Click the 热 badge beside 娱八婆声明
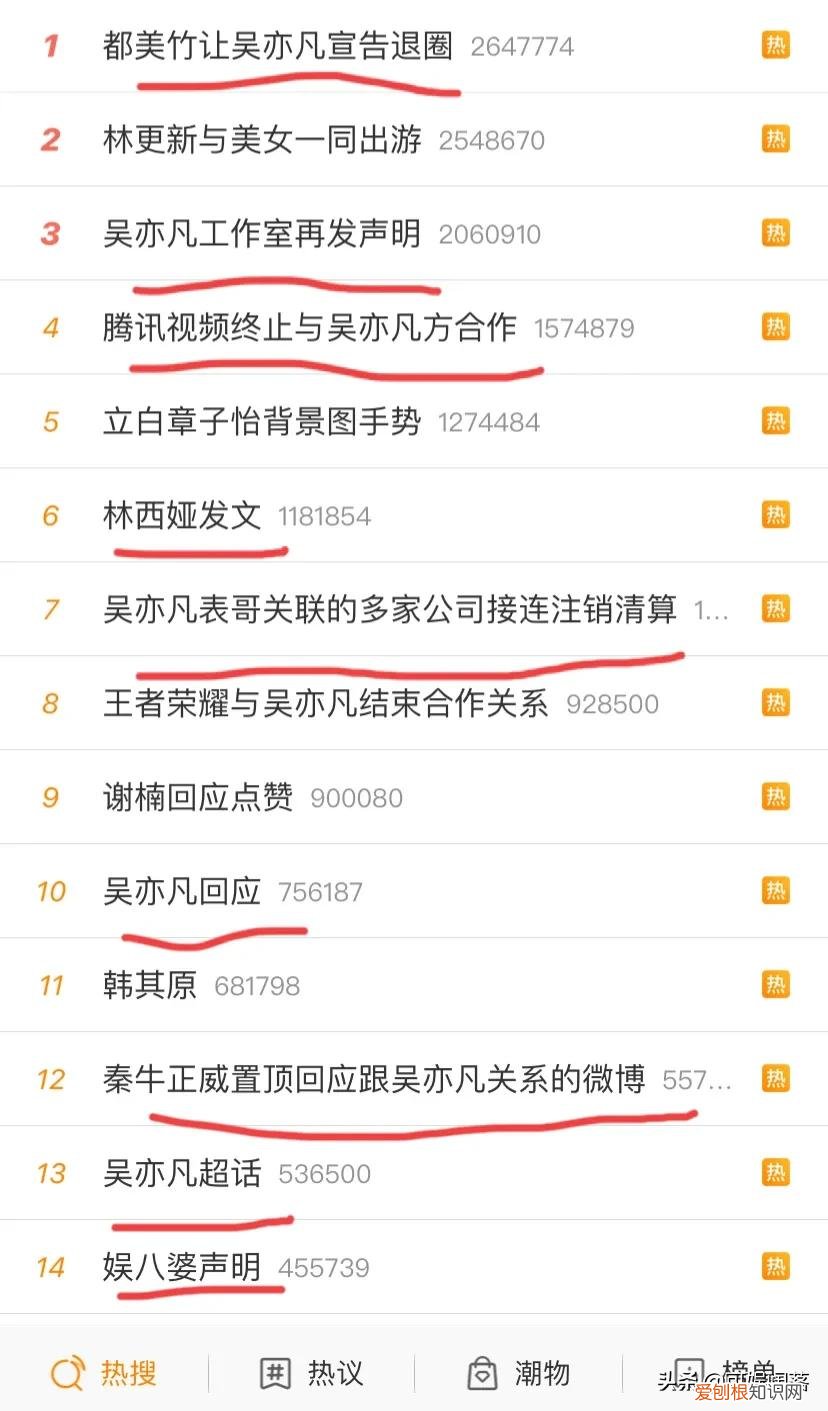This screenshot has width=828, height=1411. point(775,1267)
